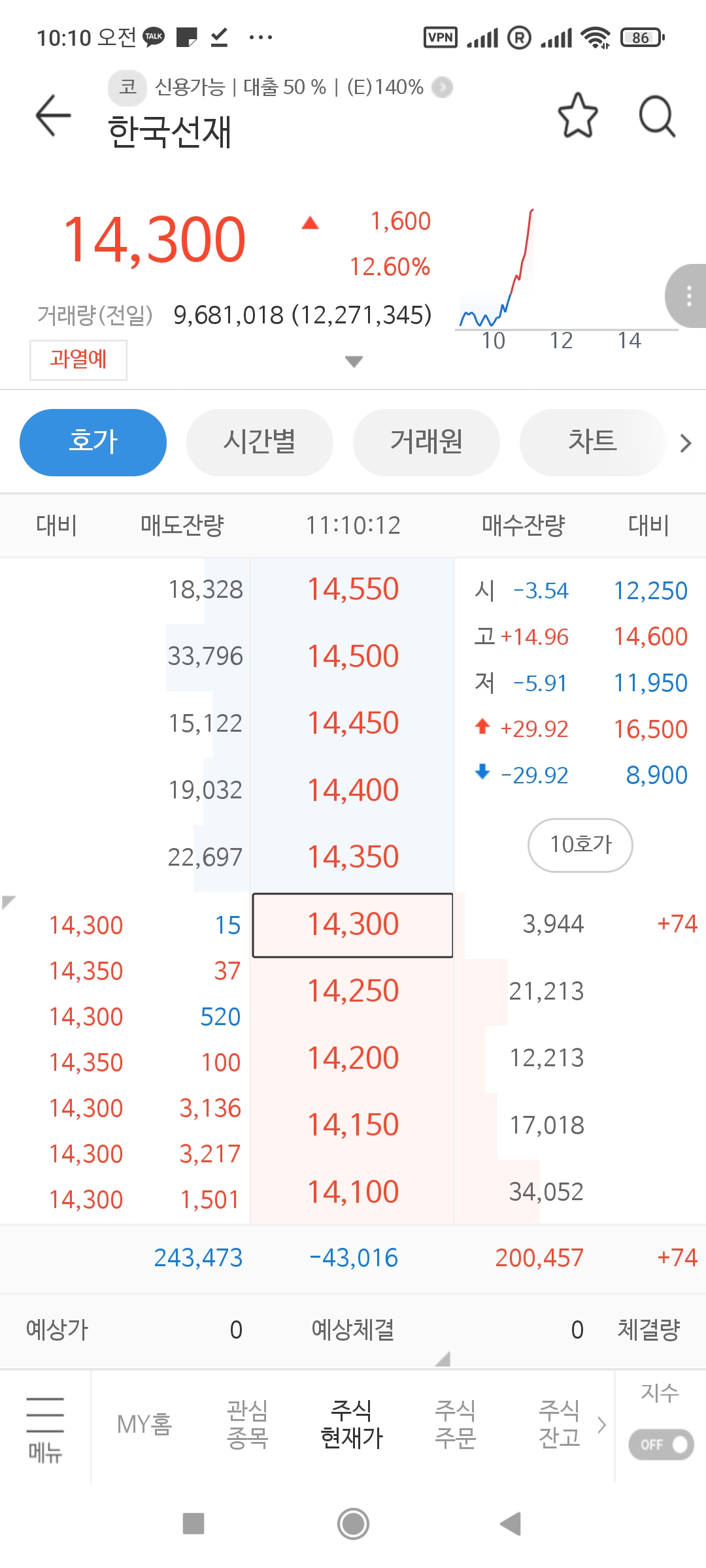This screenshot has height=1568, width=706.
Task: Tap the 10호가 button
Action: coord(580,845)
